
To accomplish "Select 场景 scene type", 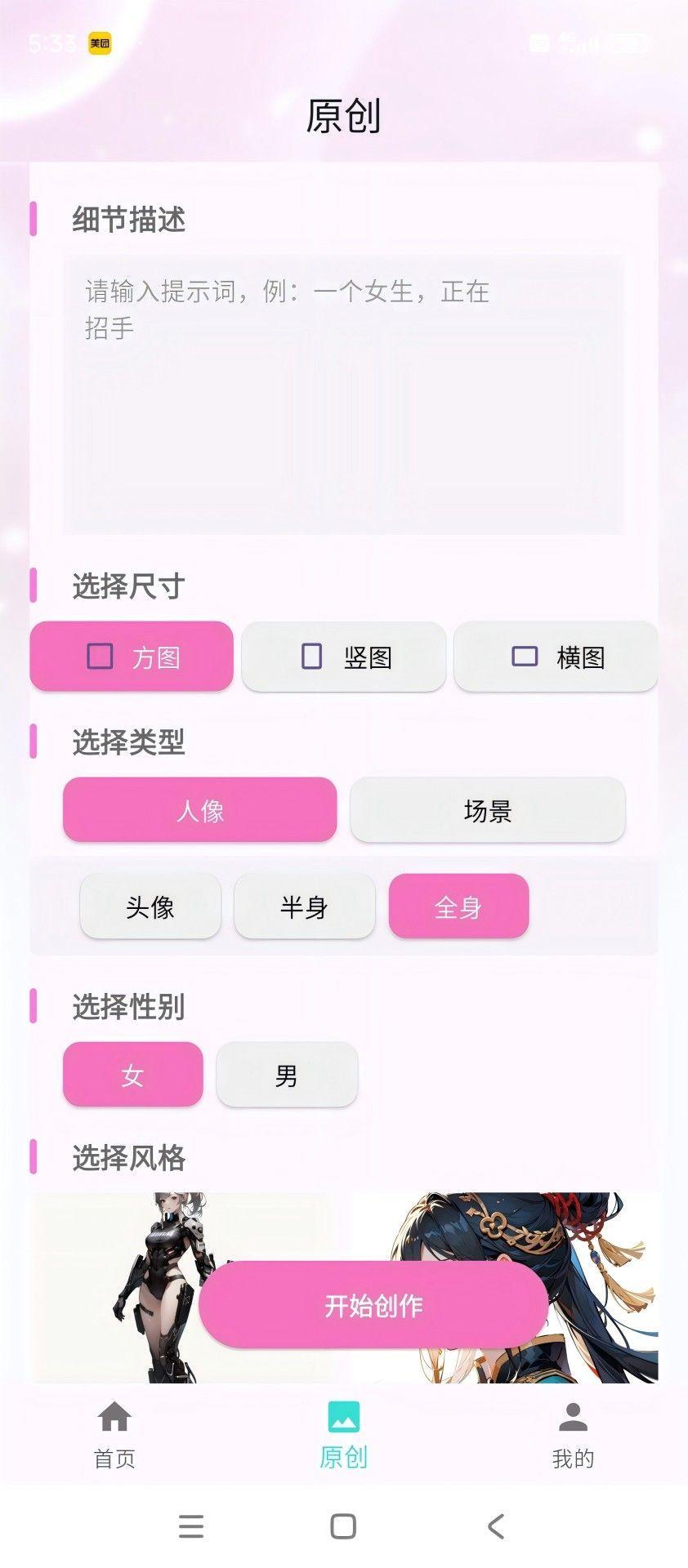I will [487, 809].
